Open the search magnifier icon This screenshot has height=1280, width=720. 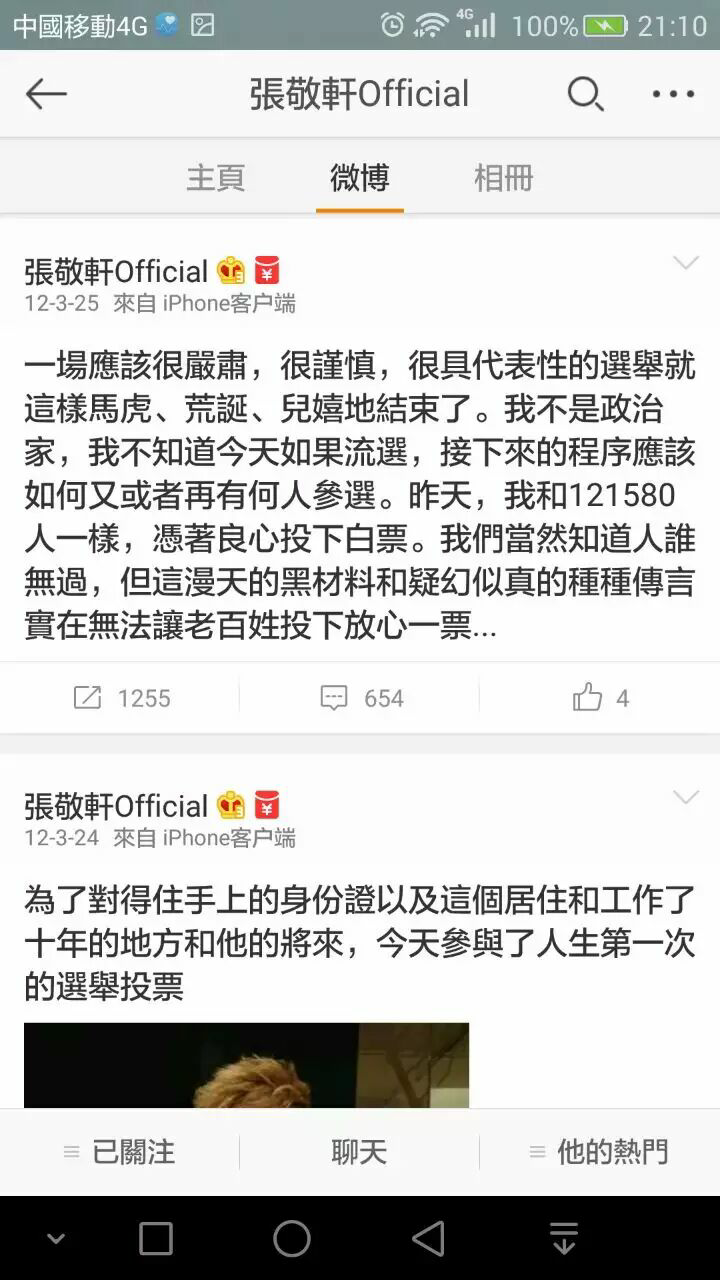(x=586, y=94)
